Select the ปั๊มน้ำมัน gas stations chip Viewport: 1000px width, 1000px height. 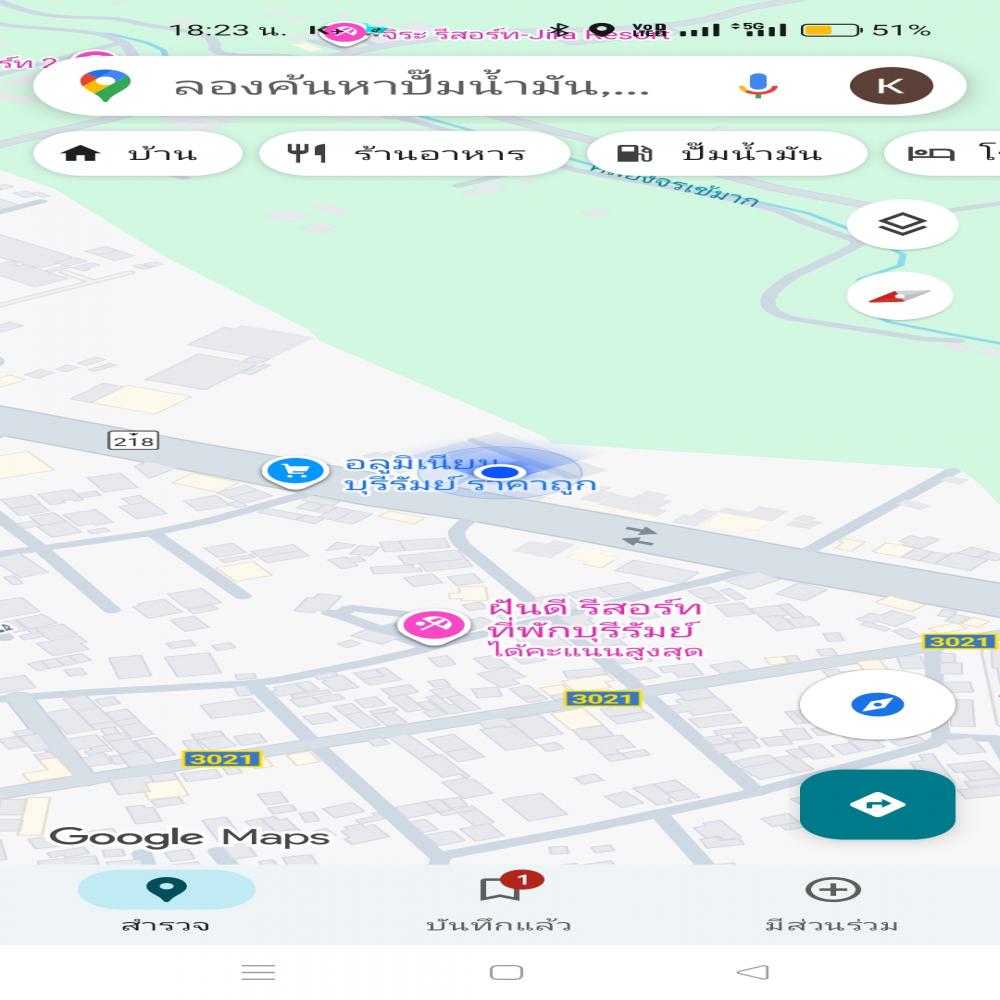(726, 154)
